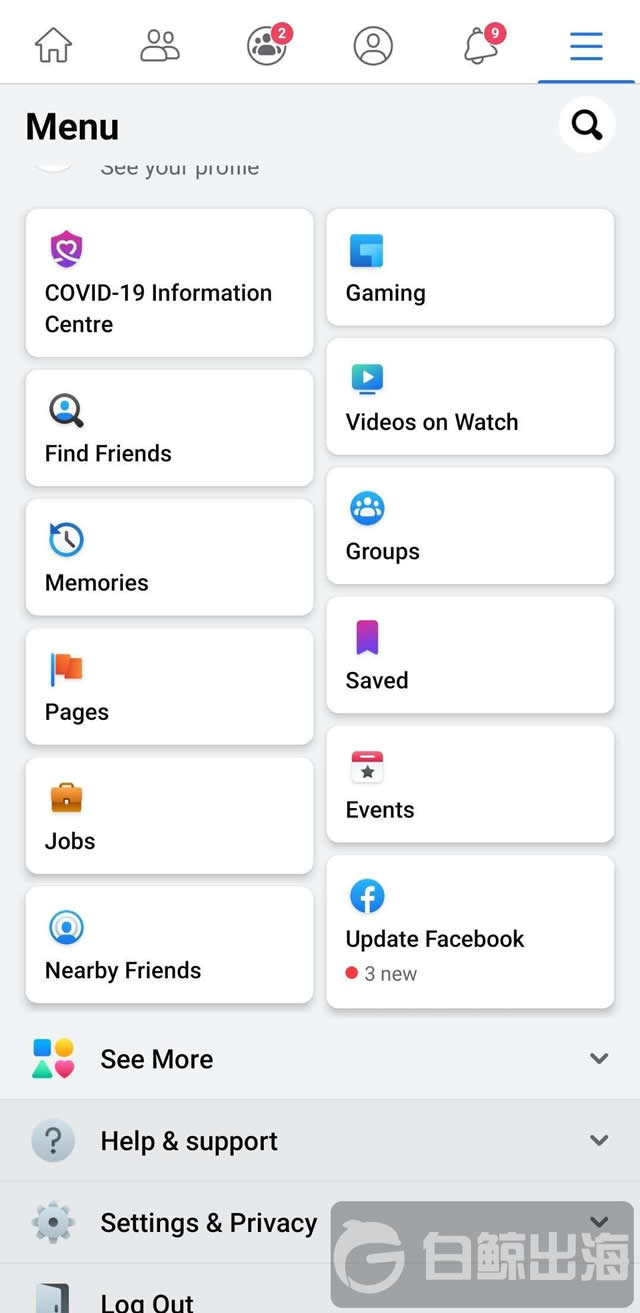Go to Pages
The height and width of the screenshot is (1313, 640).
[169, 686]
